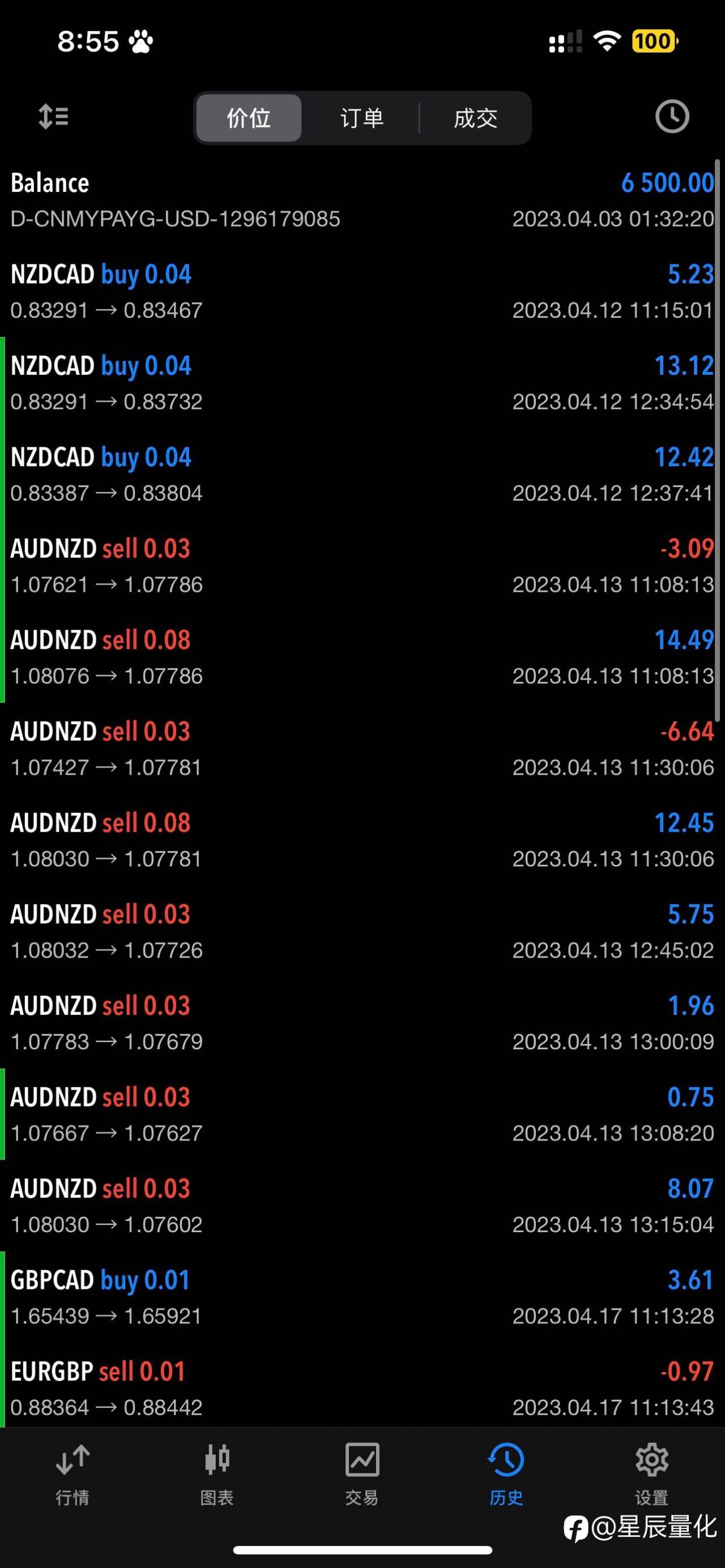
Task: Select the 价位 segment
Action: coord(248,117)
